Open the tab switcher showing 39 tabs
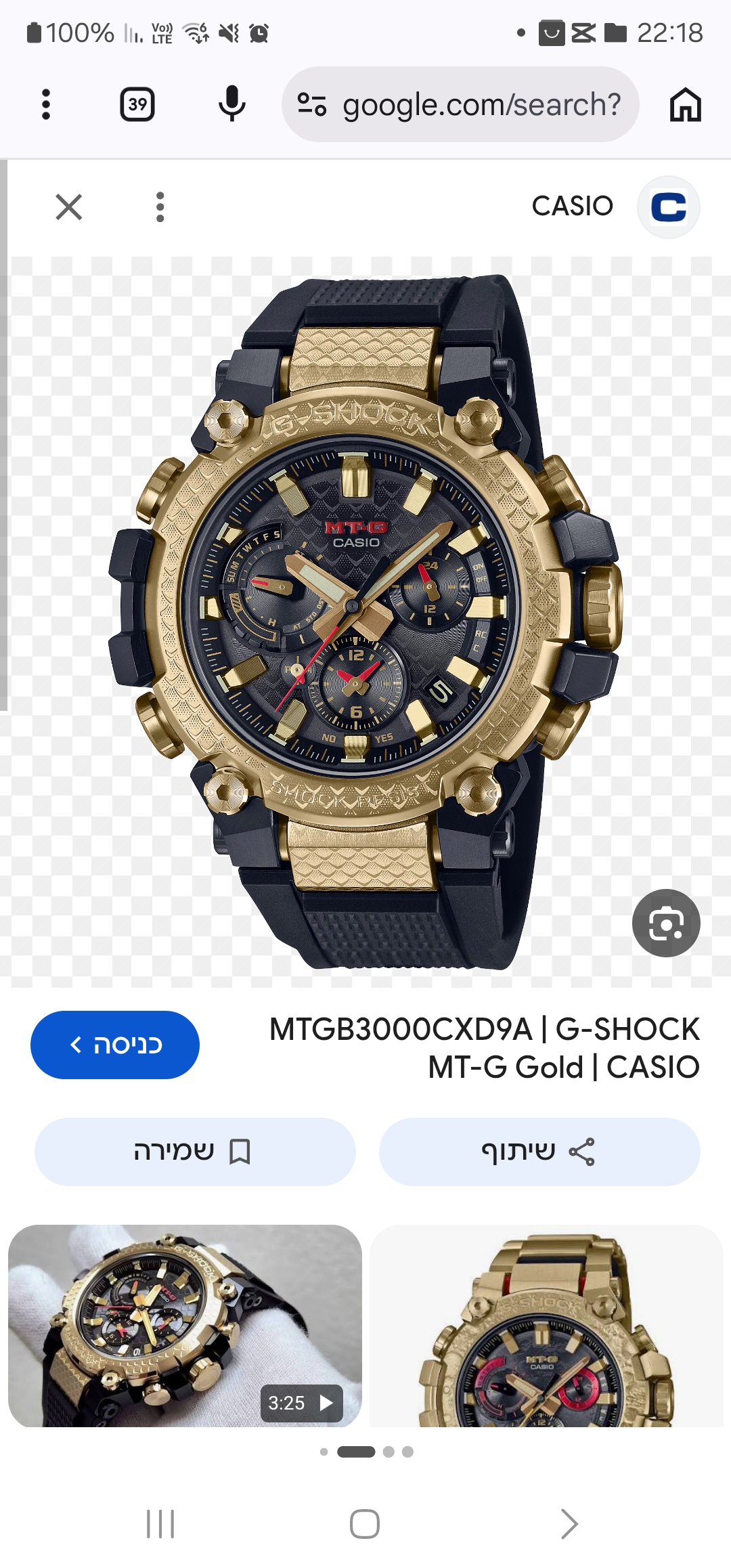The width and height of the screenshot is (731, 1568). click(x=137, y=104)
